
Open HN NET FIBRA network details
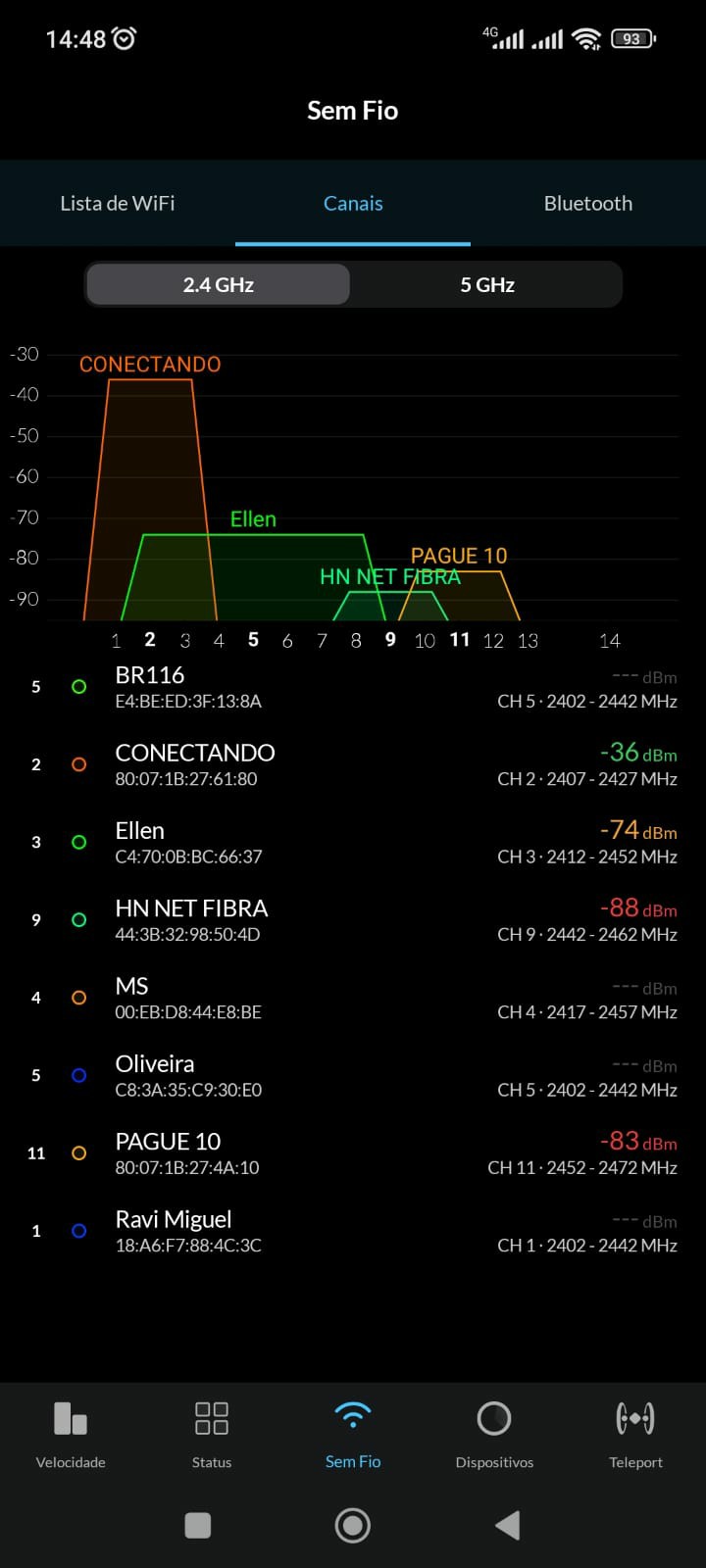[x=353, y=920]
